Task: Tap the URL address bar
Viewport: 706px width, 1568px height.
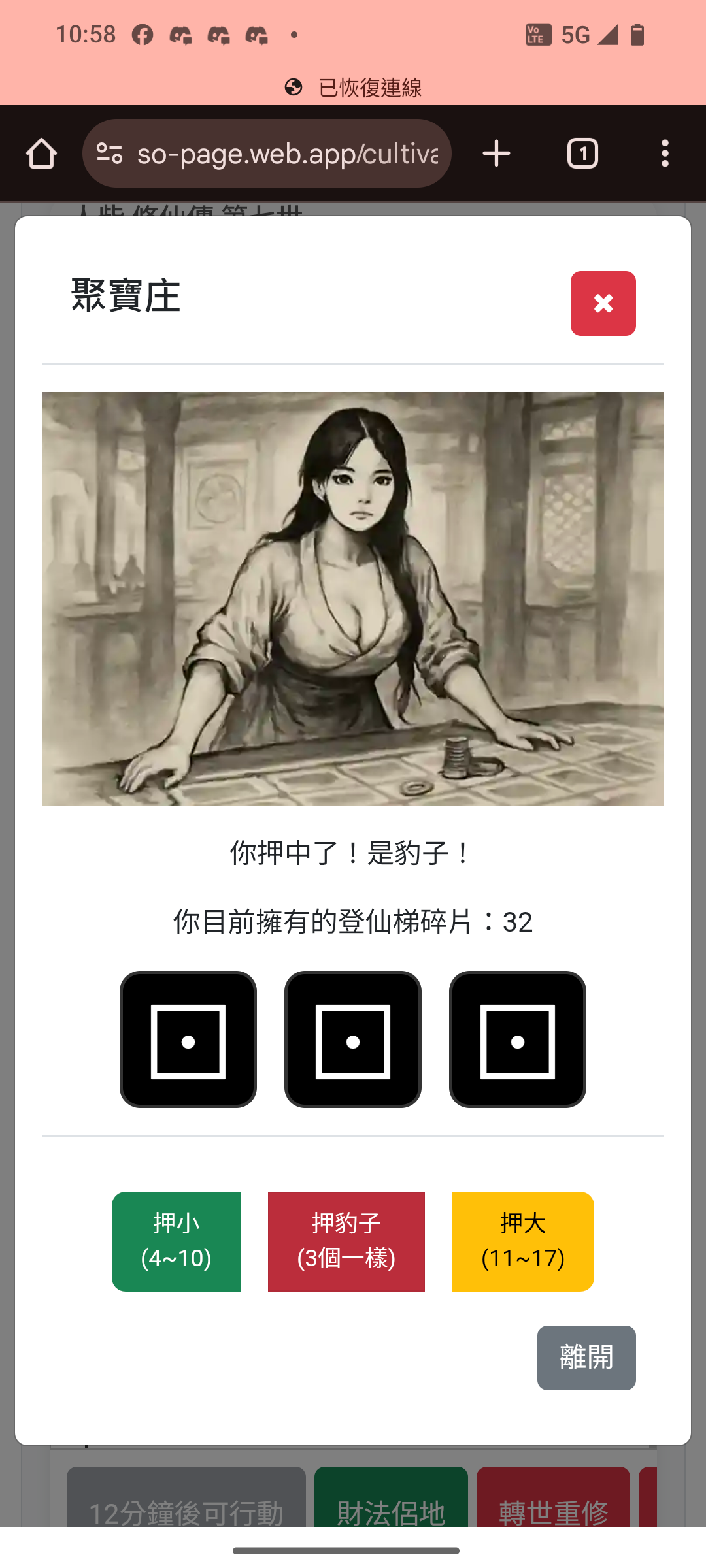Action: pyautogui.click(x=288, y=154)
